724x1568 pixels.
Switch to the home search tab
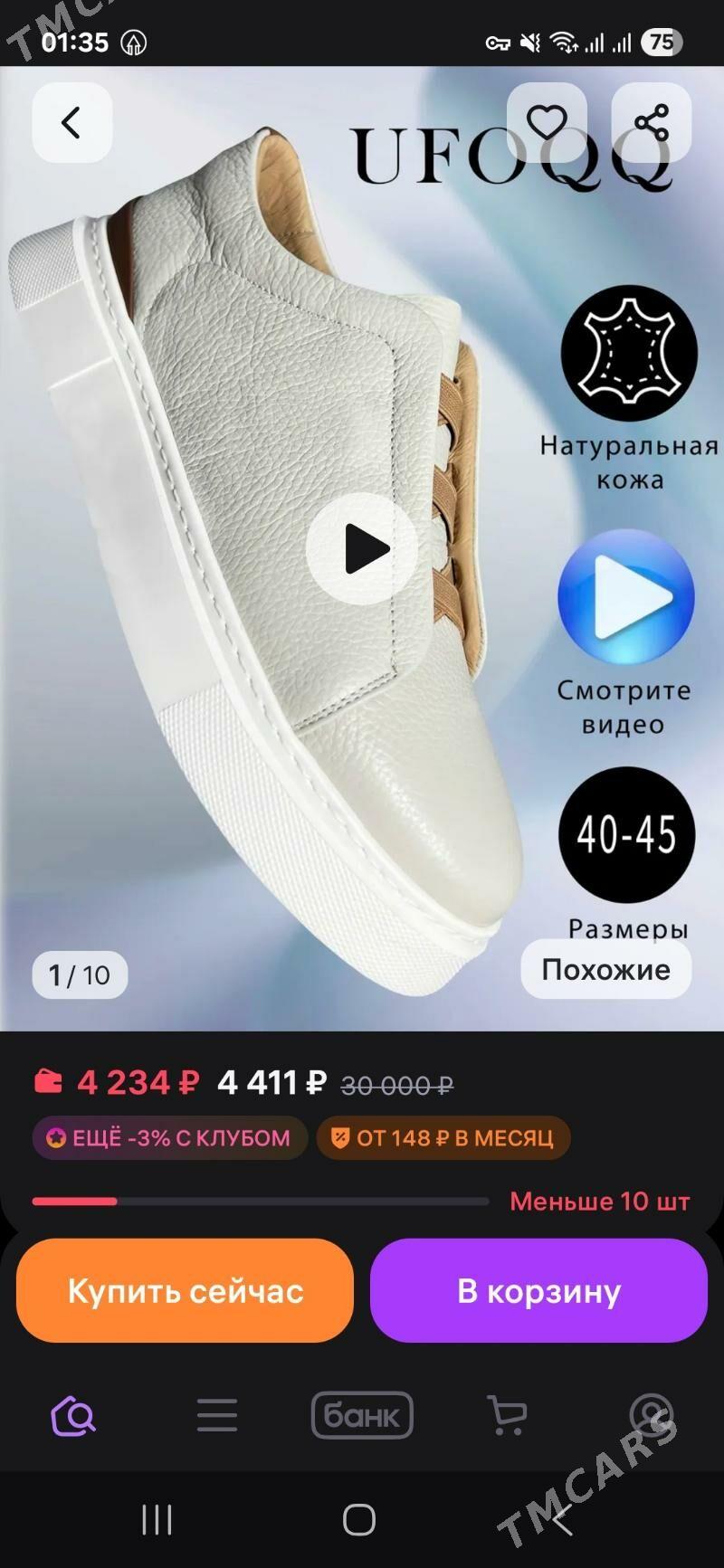(73, 1416)
